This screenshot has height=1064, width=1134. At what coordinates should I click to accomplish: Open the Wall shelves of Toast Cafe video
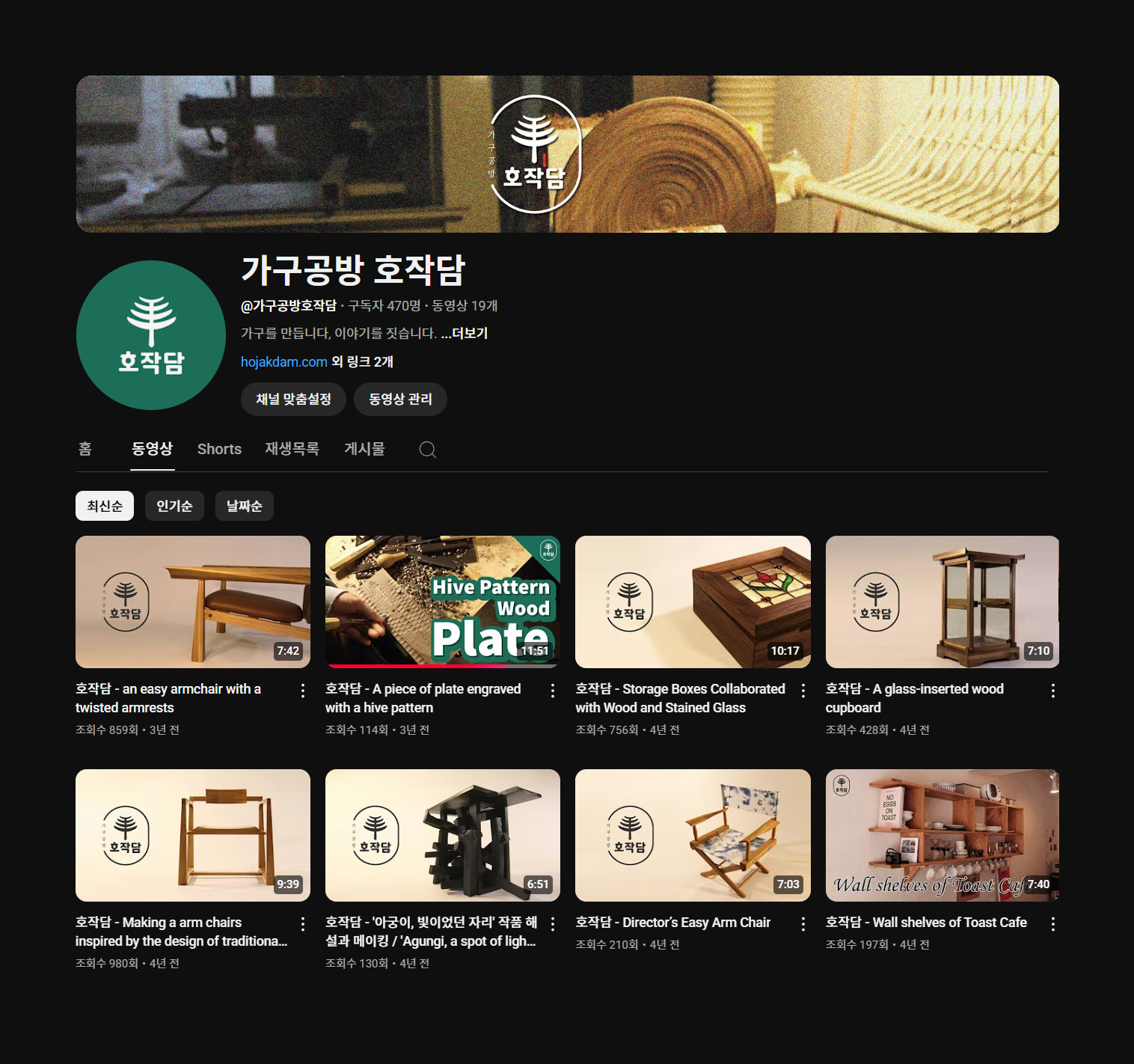point(943,835)
